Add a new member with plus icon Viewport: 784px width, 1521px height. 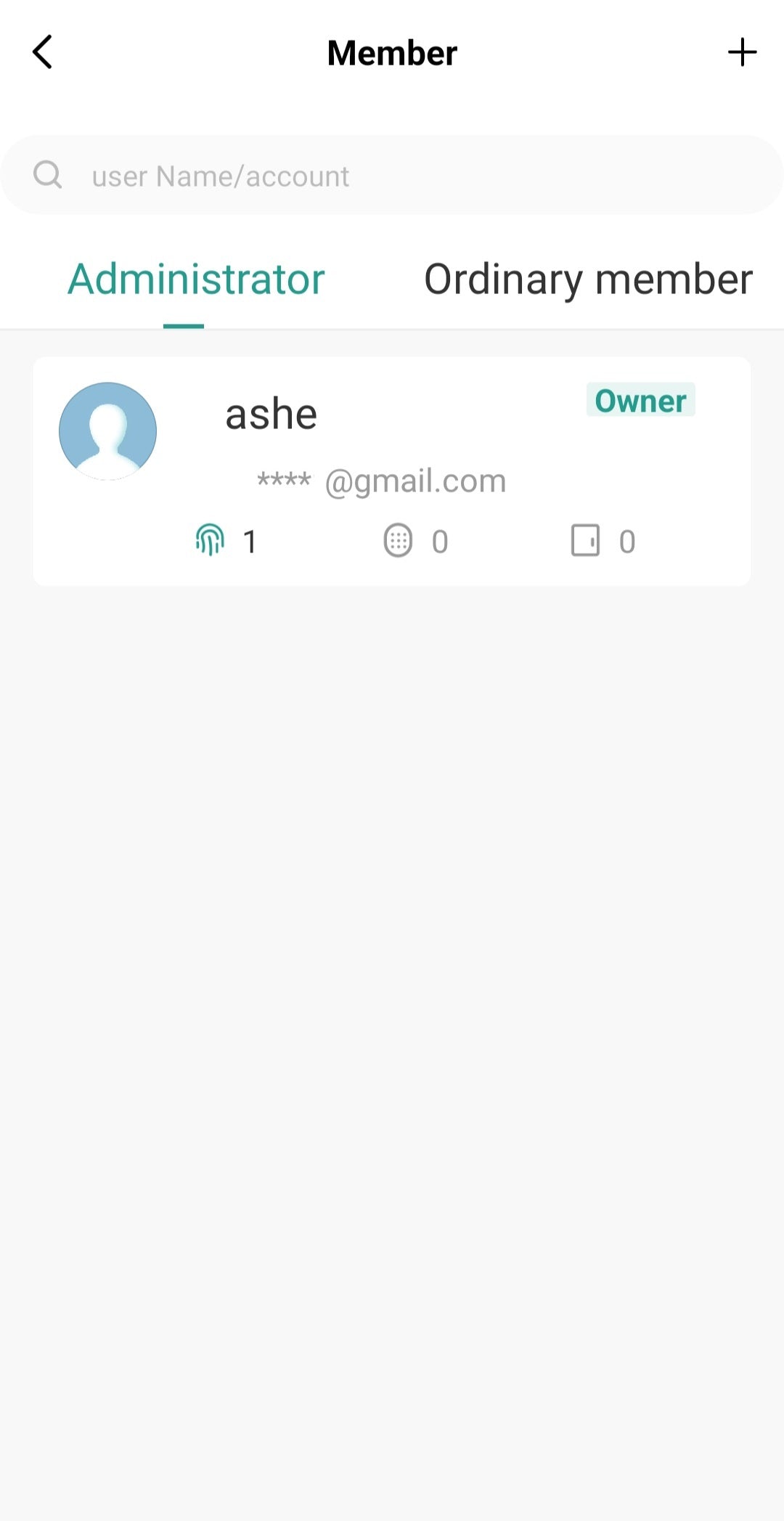point(742,52)
